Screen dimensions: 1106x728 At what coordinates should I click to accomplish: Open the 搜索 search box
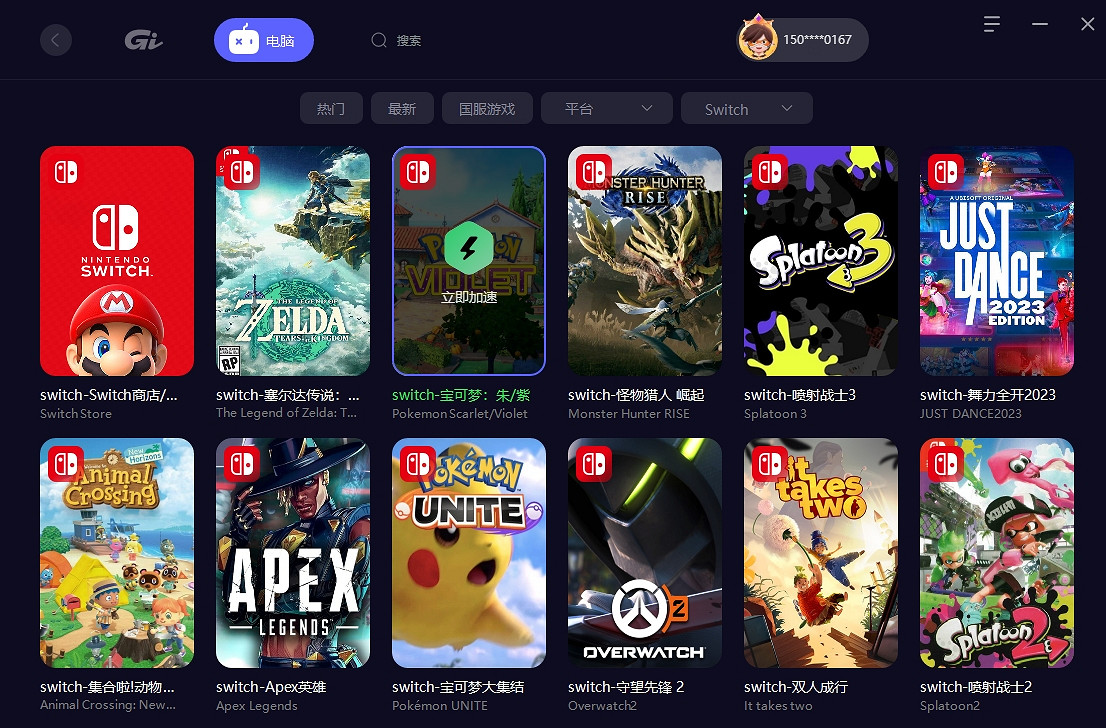[x=397, y=41]
